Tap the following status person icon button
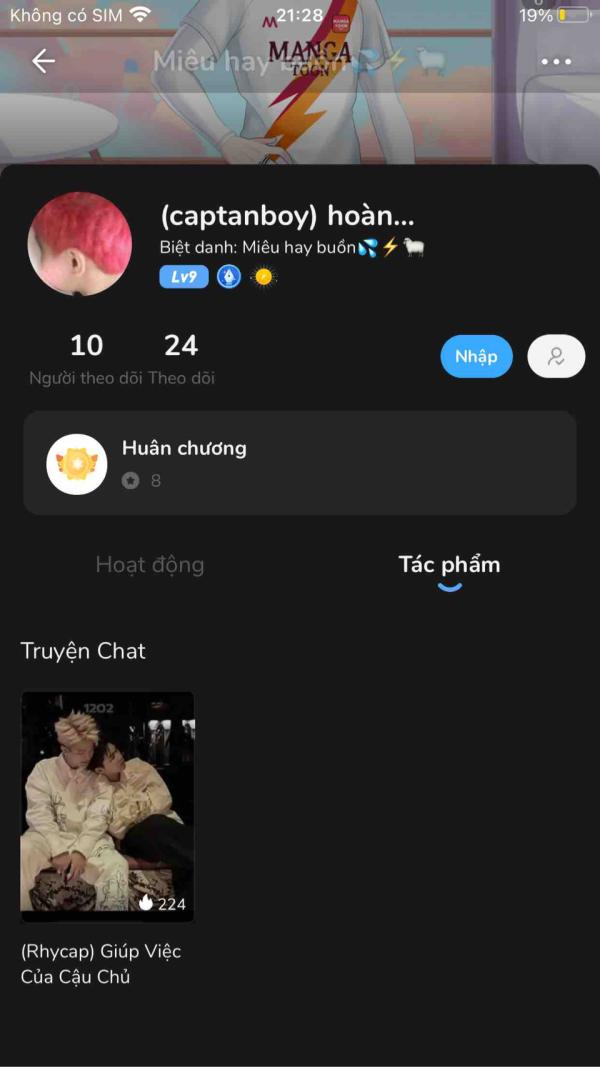Viewport: 600px width, 1067px height. [556, 357]
